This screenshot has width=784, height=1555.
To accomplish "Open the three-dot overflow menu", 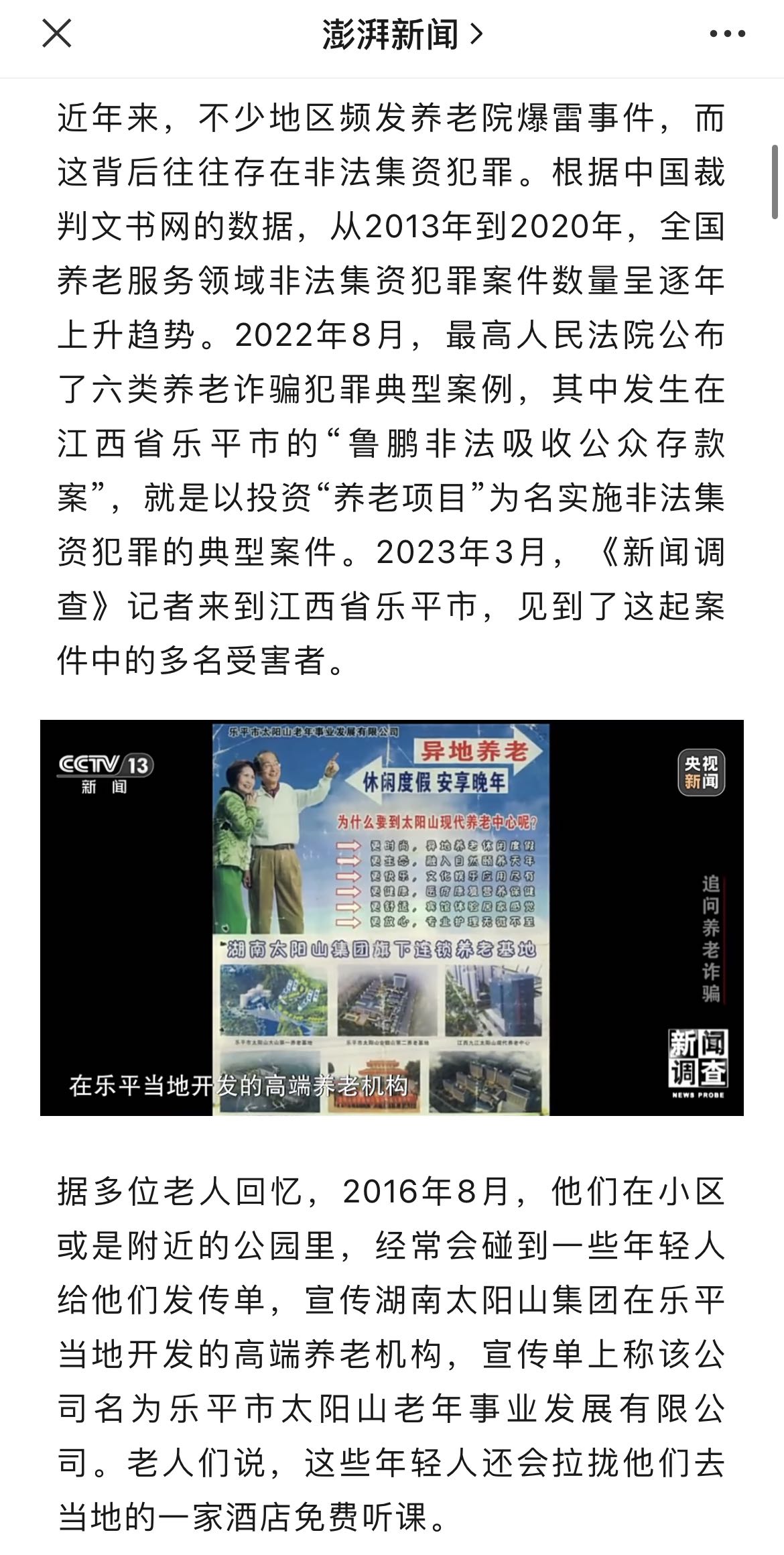I will click(x=728, y=34).
